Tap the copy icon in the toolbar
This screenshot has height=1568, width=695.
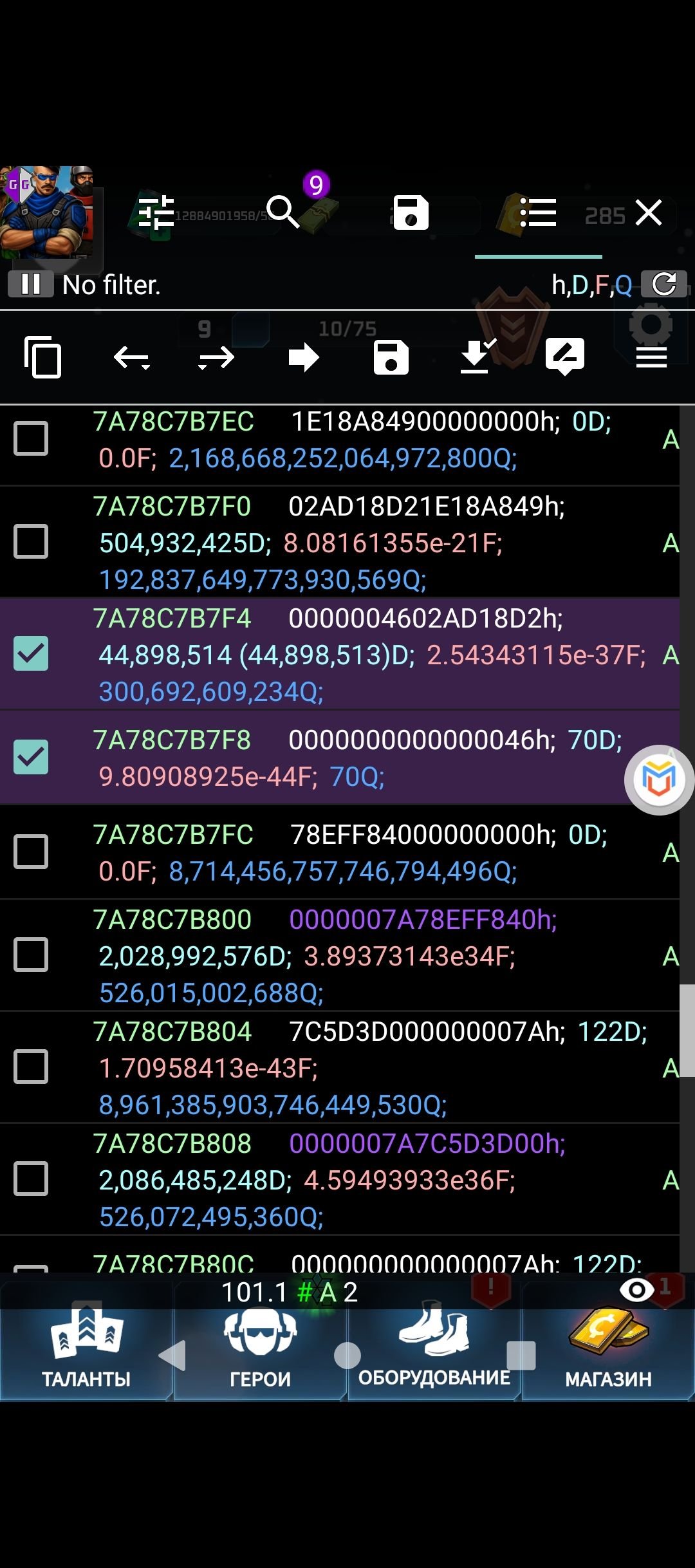click(x=42, y=357)
